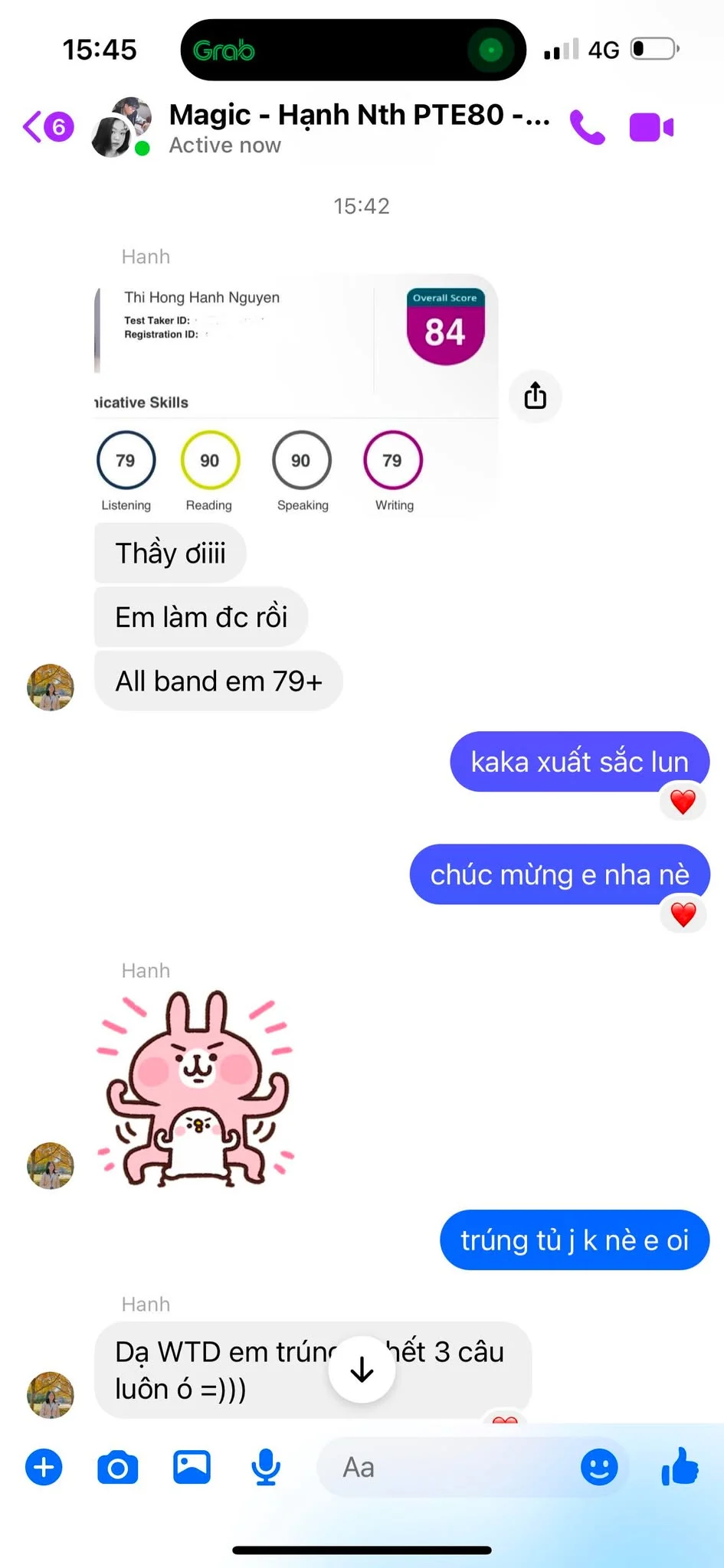Send a thumbs-up like

tap(680, 1467)
